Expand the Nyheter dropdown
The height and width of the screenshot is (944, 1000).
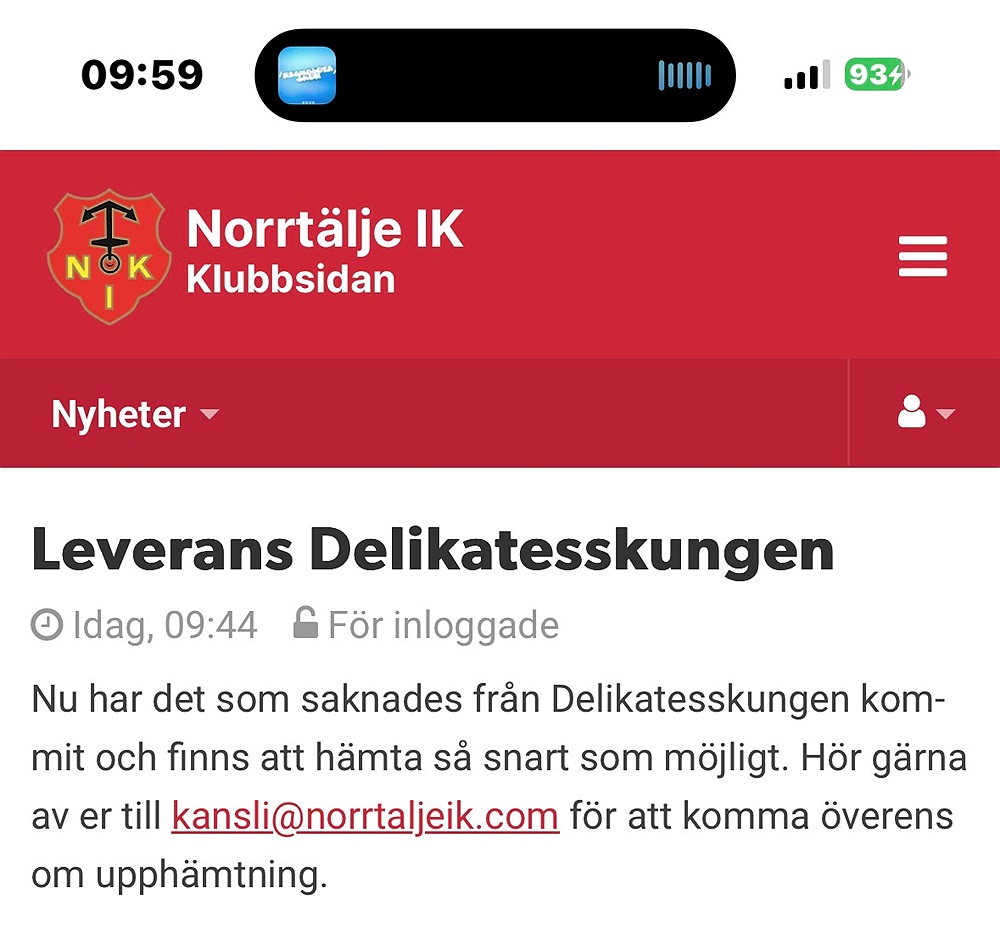[135, 414]
